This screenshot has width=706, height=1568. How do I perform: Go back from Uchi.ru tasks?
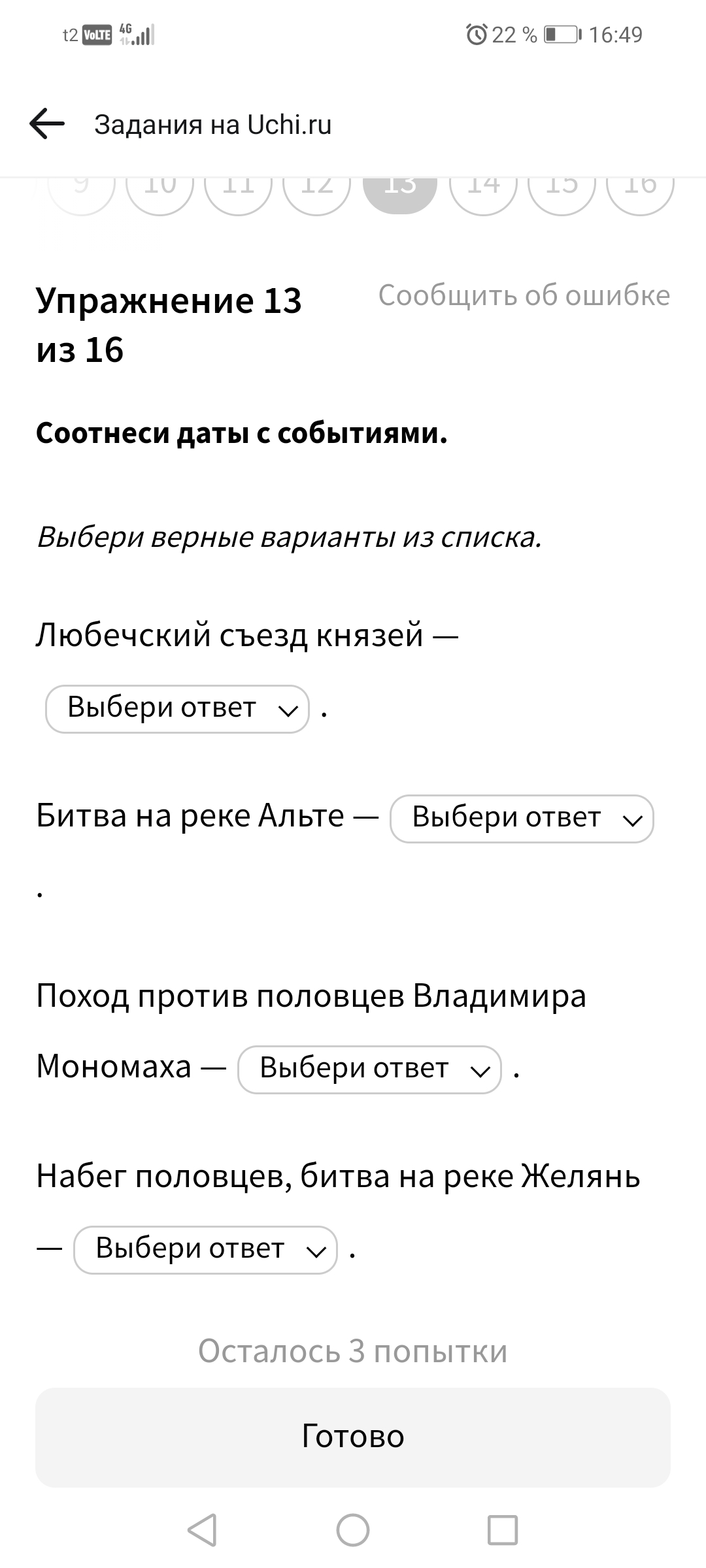(47, 124)
